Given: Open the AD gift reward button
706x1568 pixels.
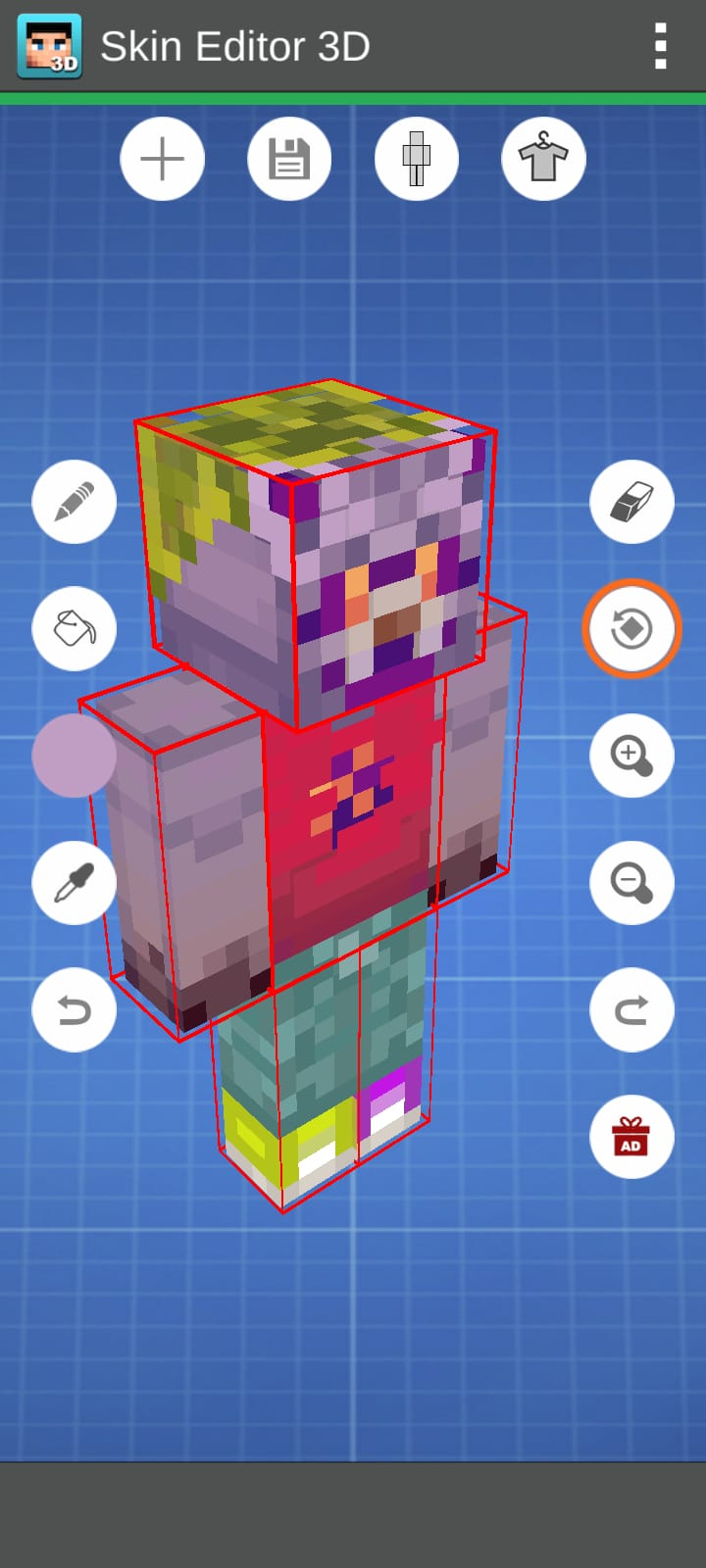Looking at the screenshot, I should 631,1137.
